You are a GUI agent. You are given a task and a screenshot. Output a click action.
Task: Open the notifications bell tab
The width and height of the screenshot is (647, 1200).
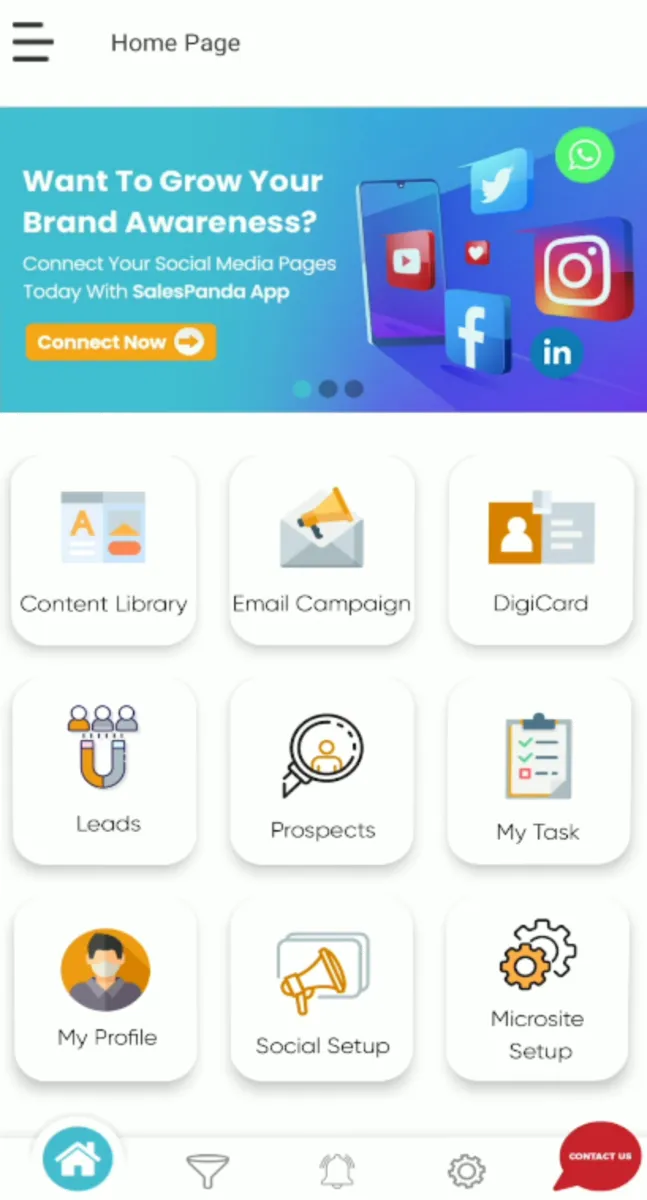coord(337,1170)
